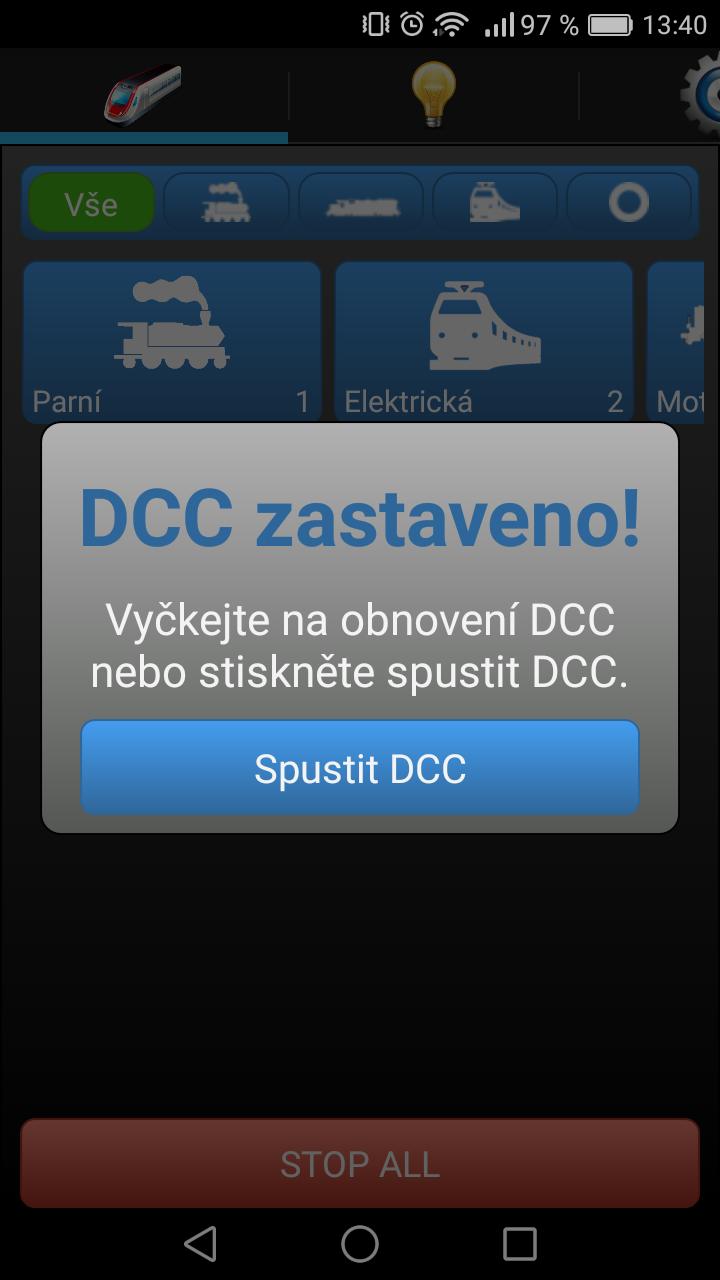
Task: Open the settings gear tab
Action: coord(700,96)
